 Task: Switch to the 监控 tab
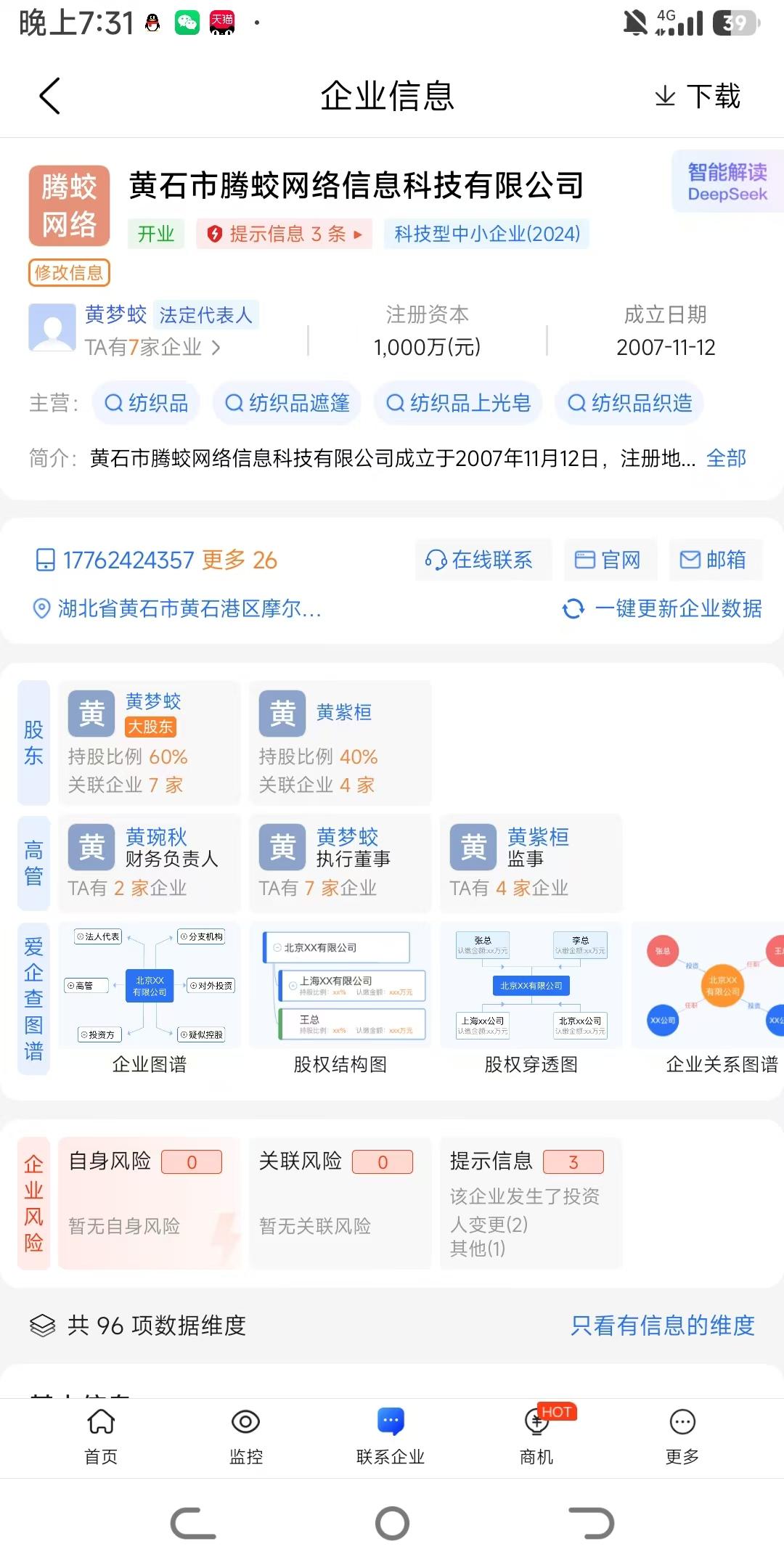coord(246,1437)
